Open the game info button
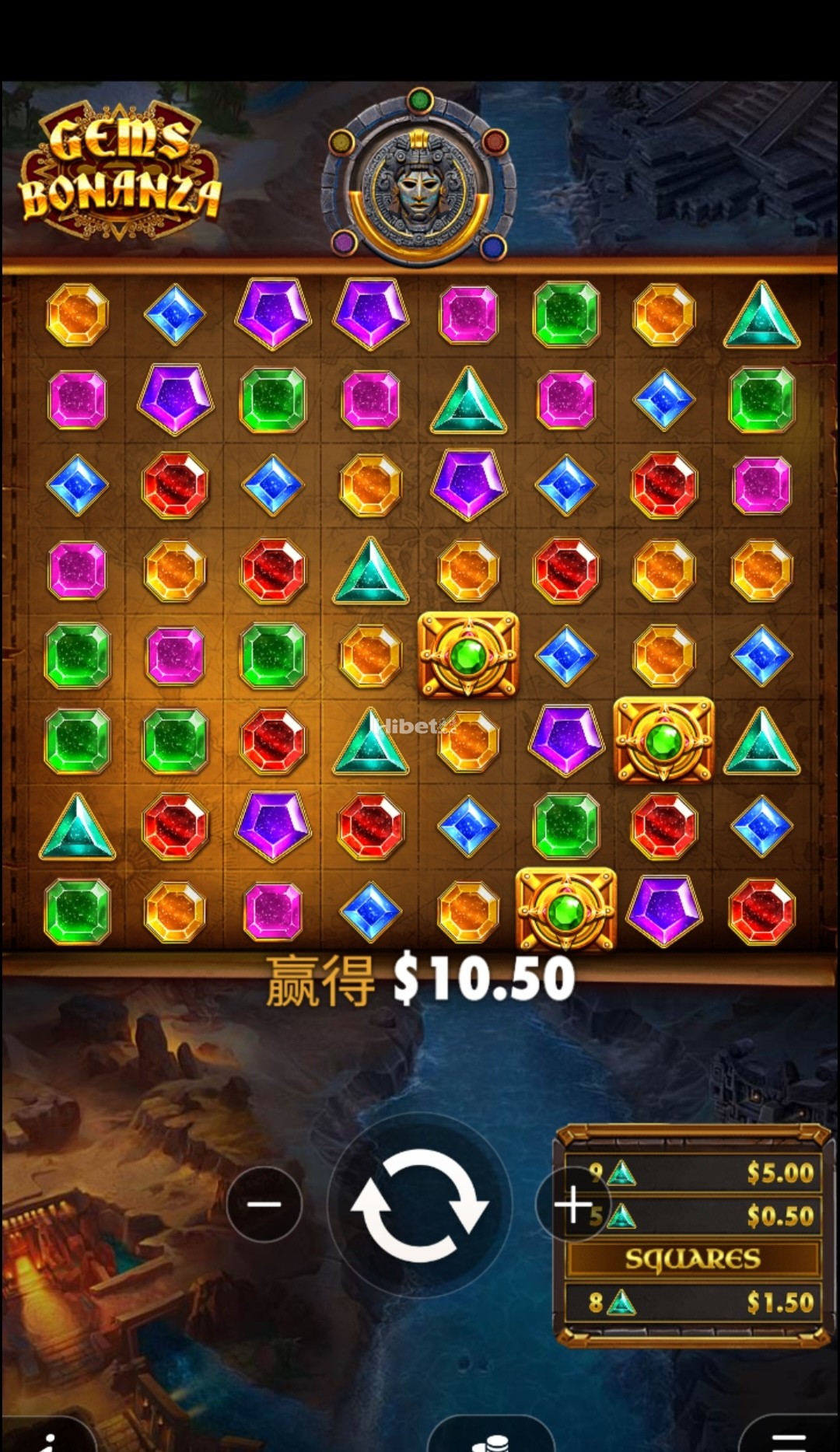The height and width of the screenshot is (1452, 840). (x=48, y=1439)
